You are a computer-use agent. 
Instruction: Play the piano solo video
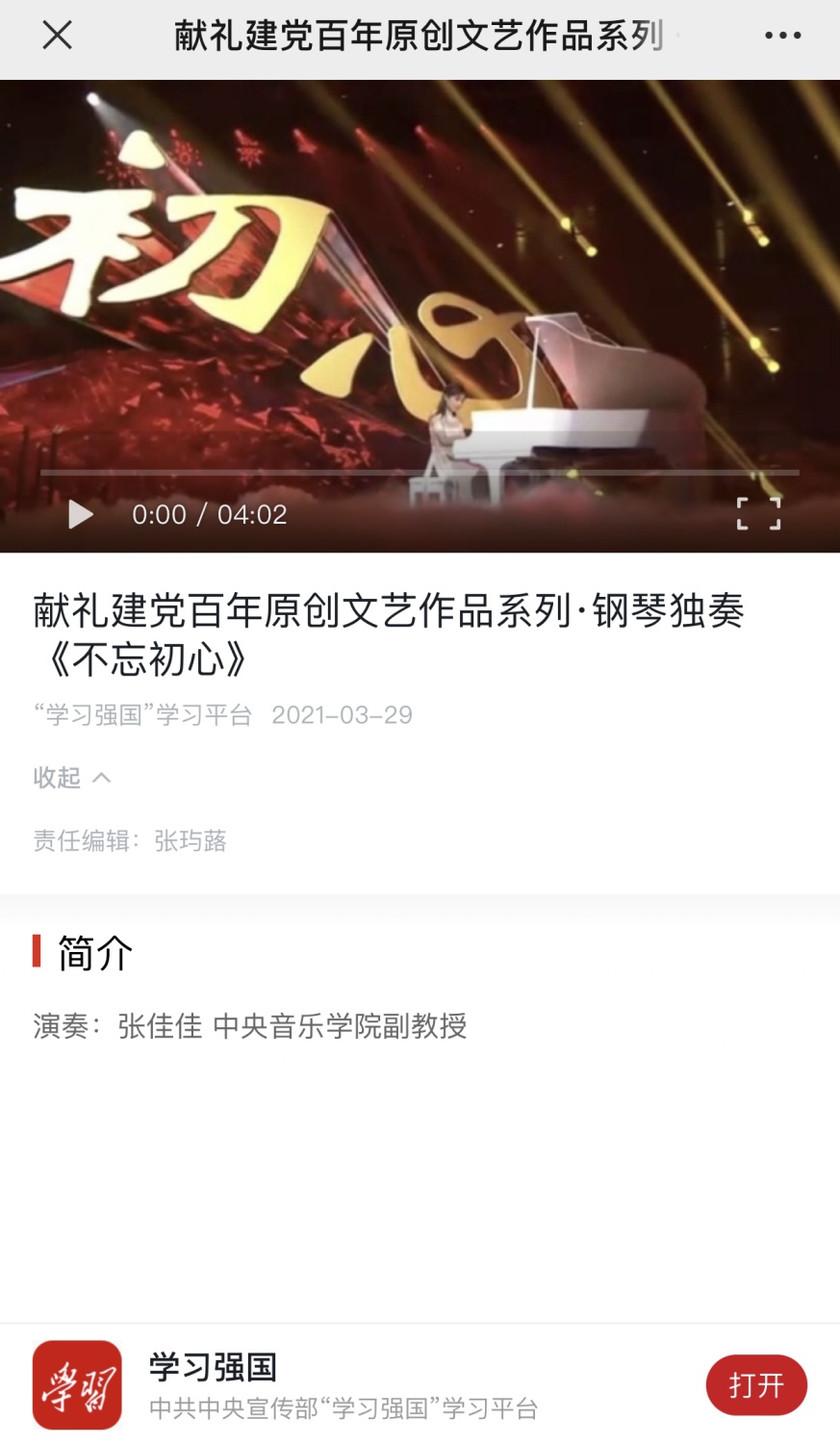(x=81, y=515)
